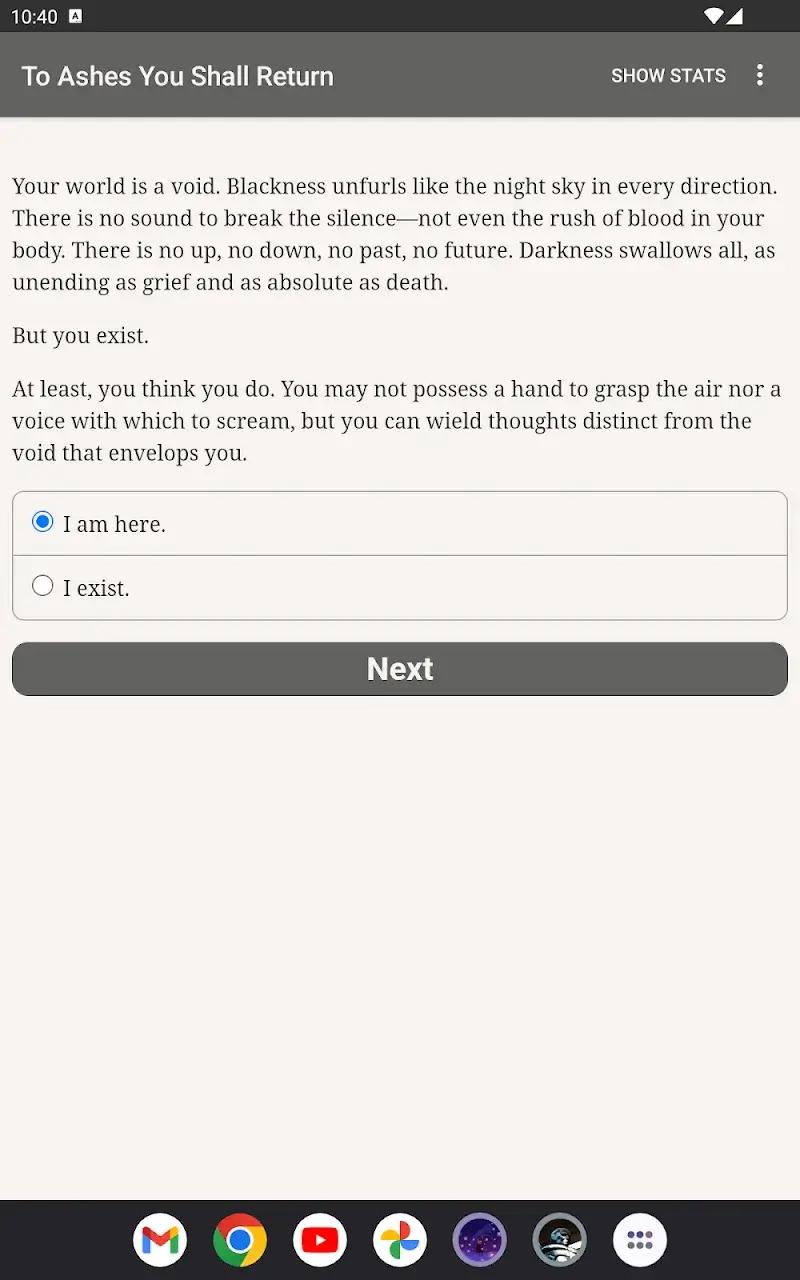This screenshot has height=1280, width=800.
Task: Select the "I exist." option
Action: point(42,585)
